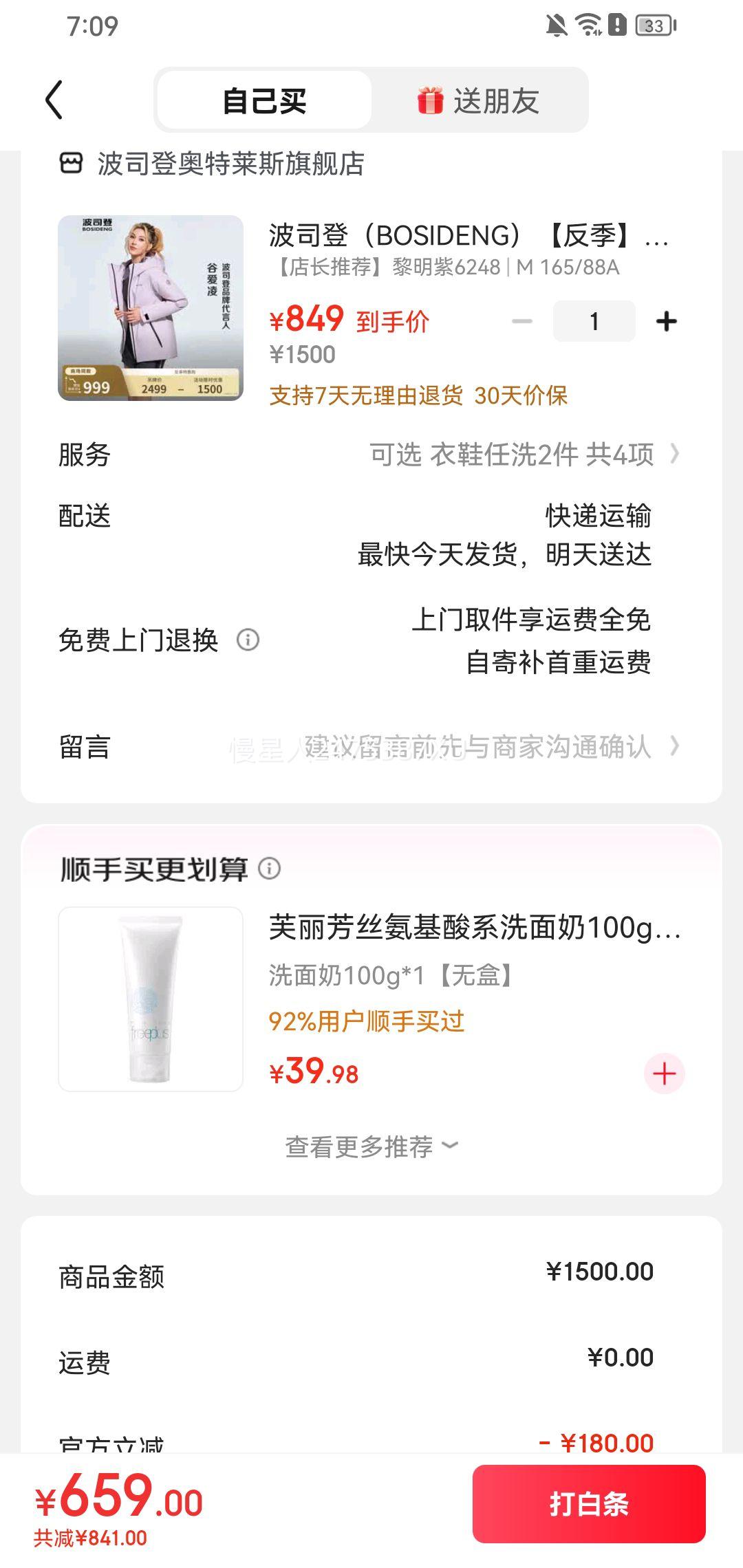Select the 自己买 tab
Screen dimensions: 743x1568
[x=265, y=100]
